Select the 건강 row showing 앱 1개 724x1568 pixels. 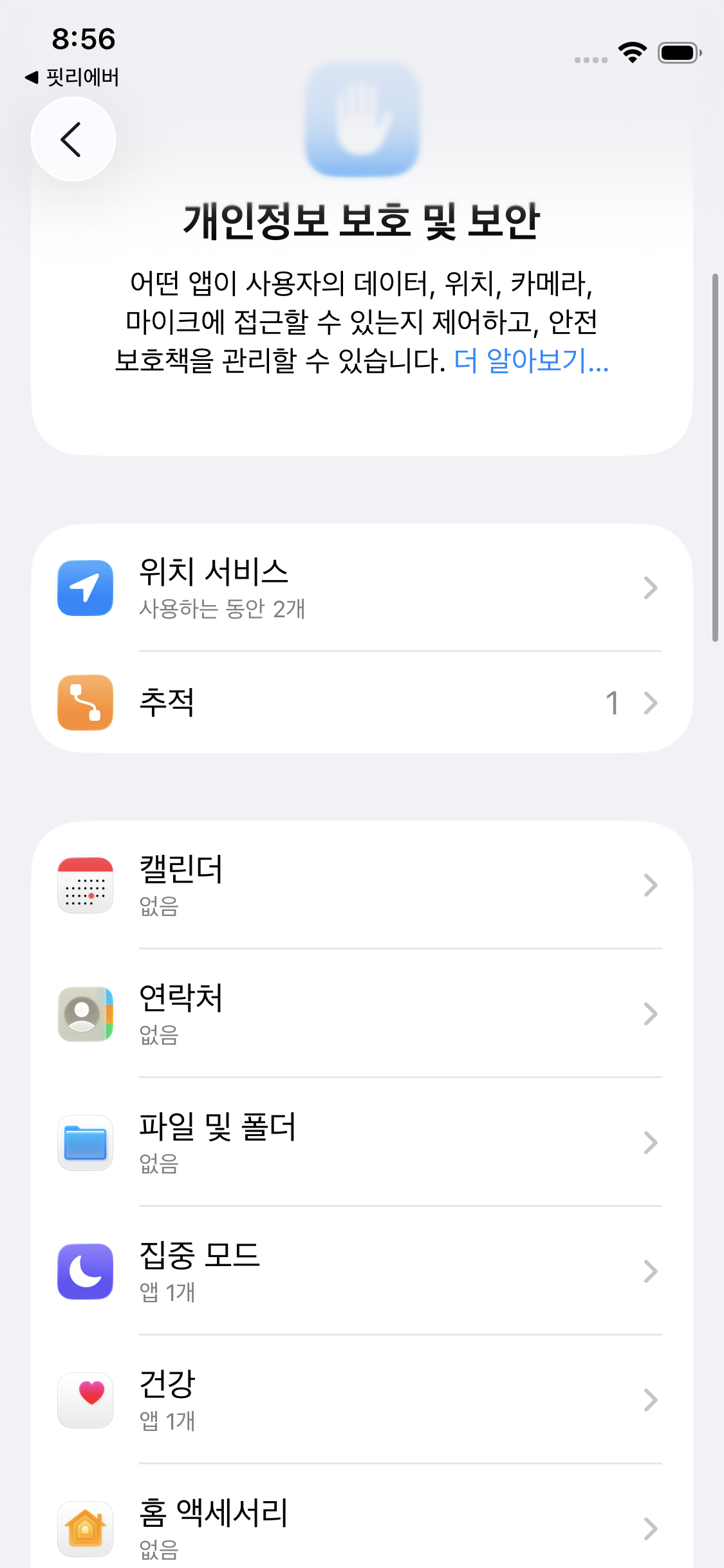click(x=360, y=1400)
